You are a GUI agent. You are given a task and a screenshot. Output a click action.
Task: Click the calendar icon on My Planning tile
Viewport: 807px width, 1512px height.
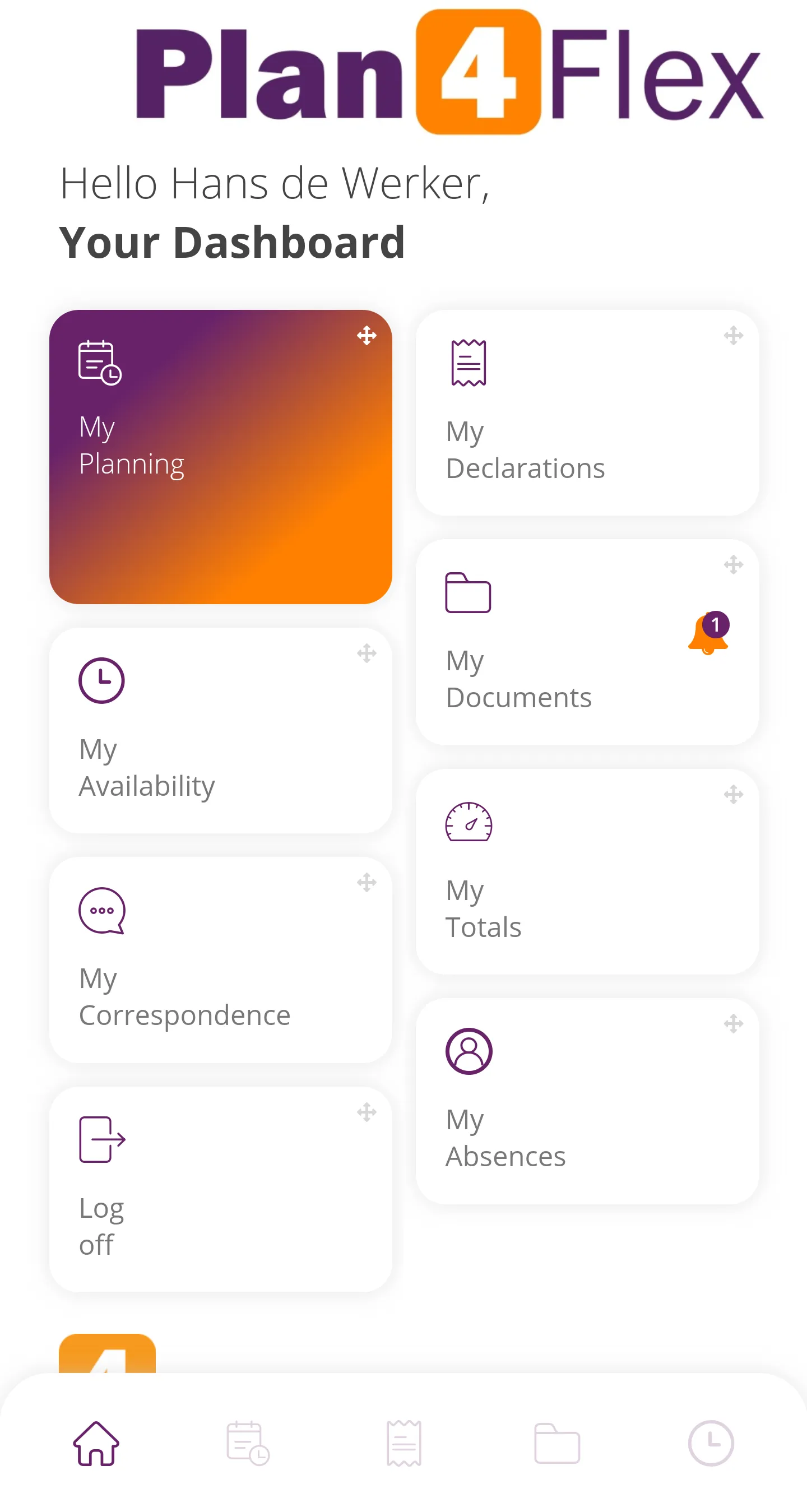tap(101, 362)
